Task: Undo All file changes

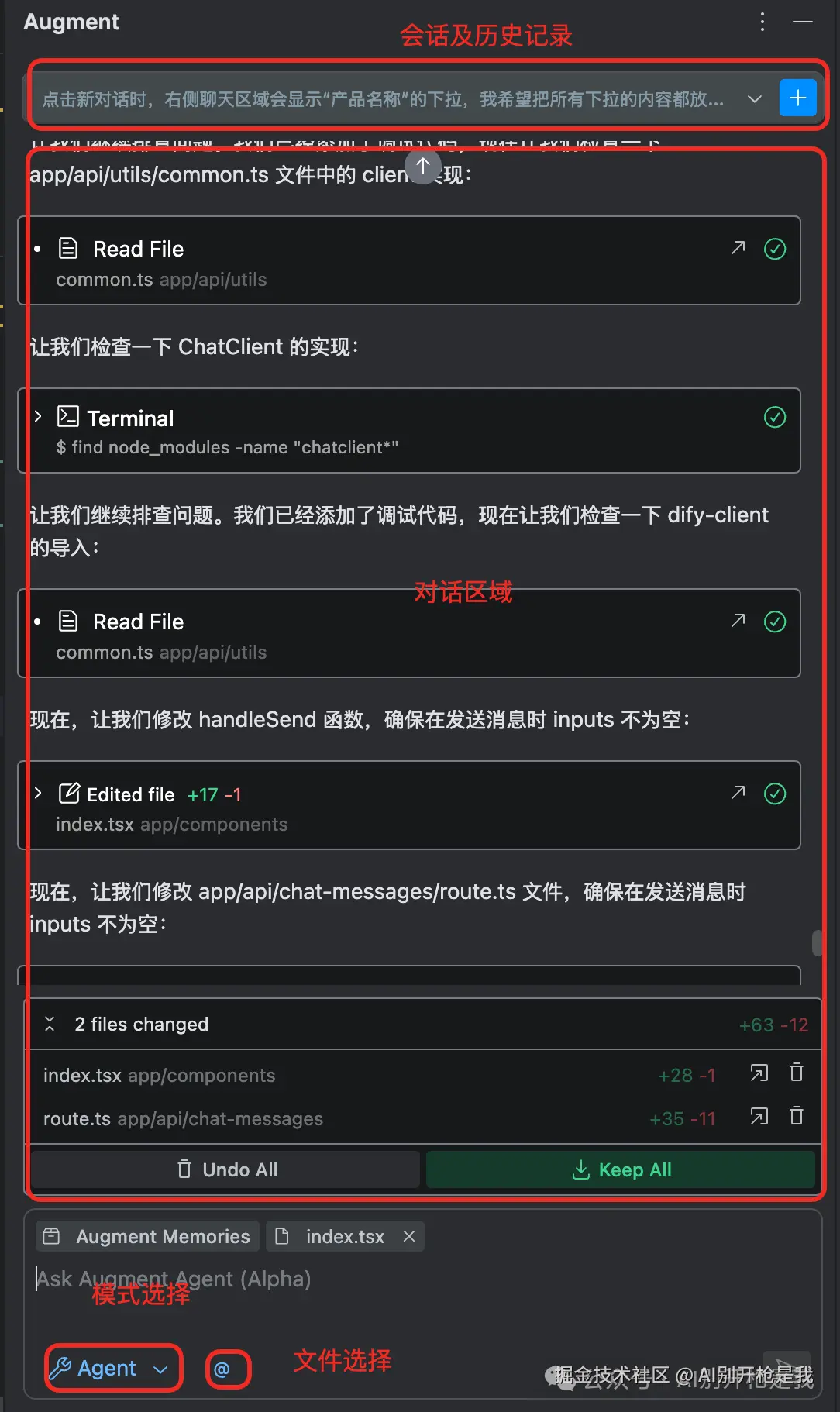Action: click(x=226, y=1169)
